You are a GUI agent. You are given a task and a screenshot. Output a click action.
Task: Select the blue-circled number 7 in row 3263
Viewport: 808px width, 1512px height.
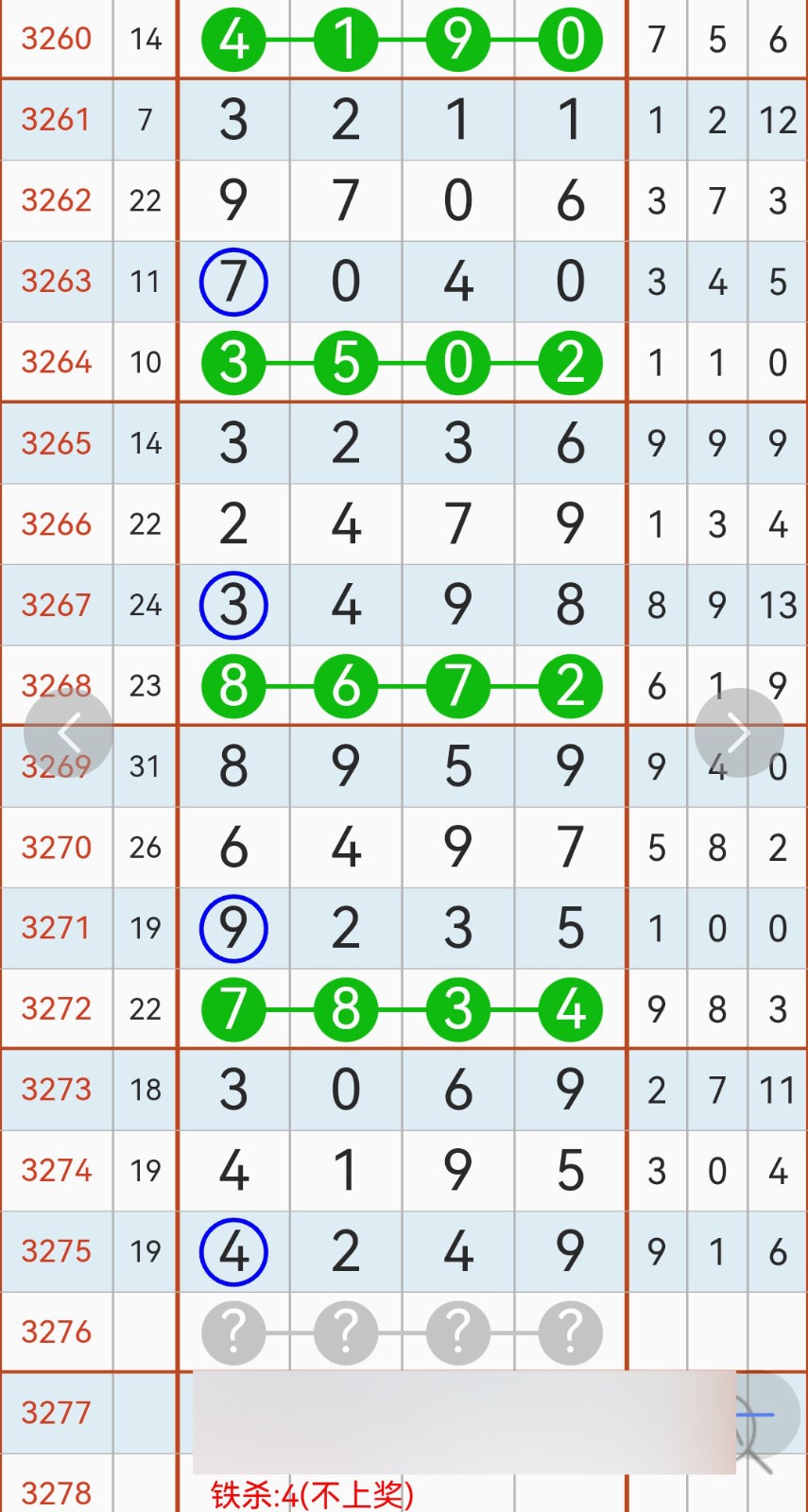[233, 281]
